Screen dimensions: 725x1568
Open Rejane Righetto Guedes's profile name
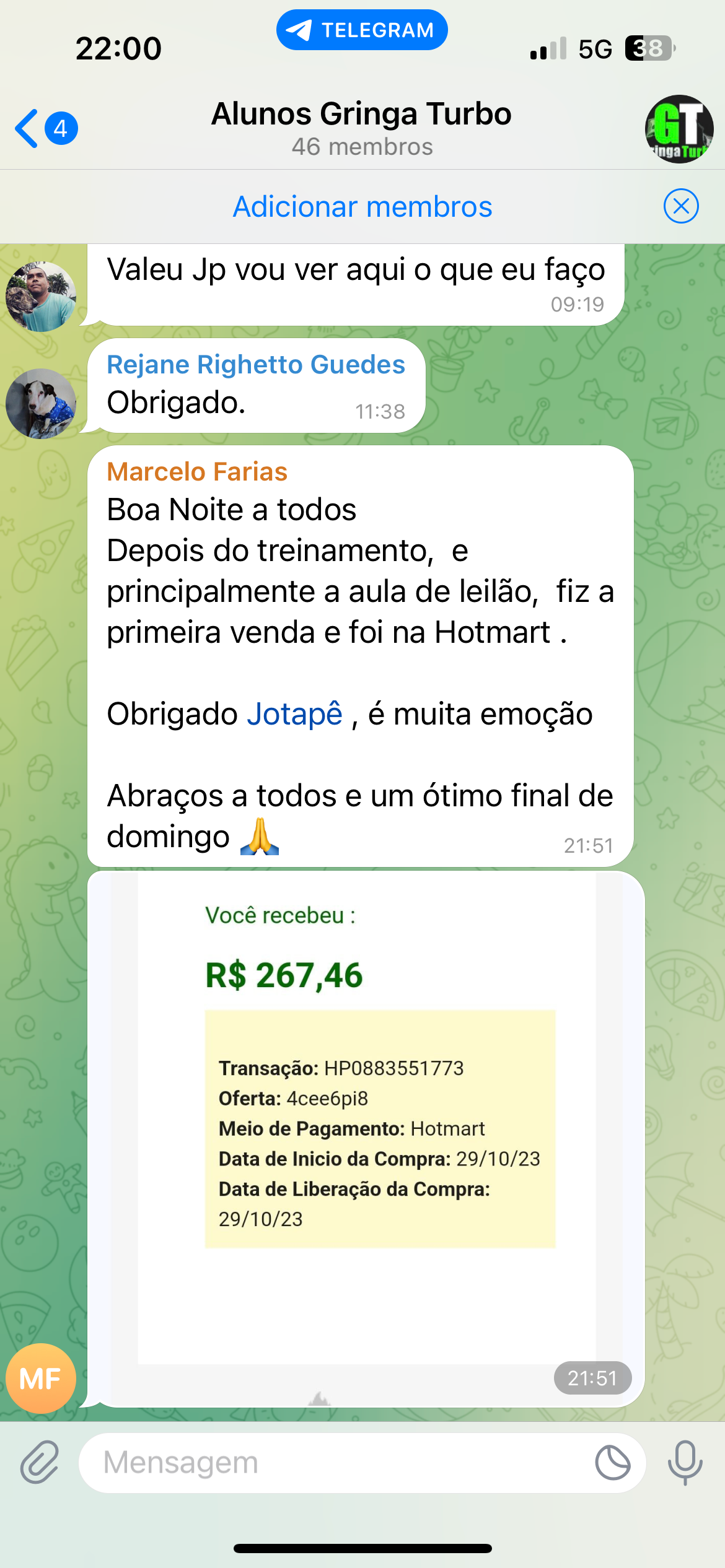tap(255, 365)
